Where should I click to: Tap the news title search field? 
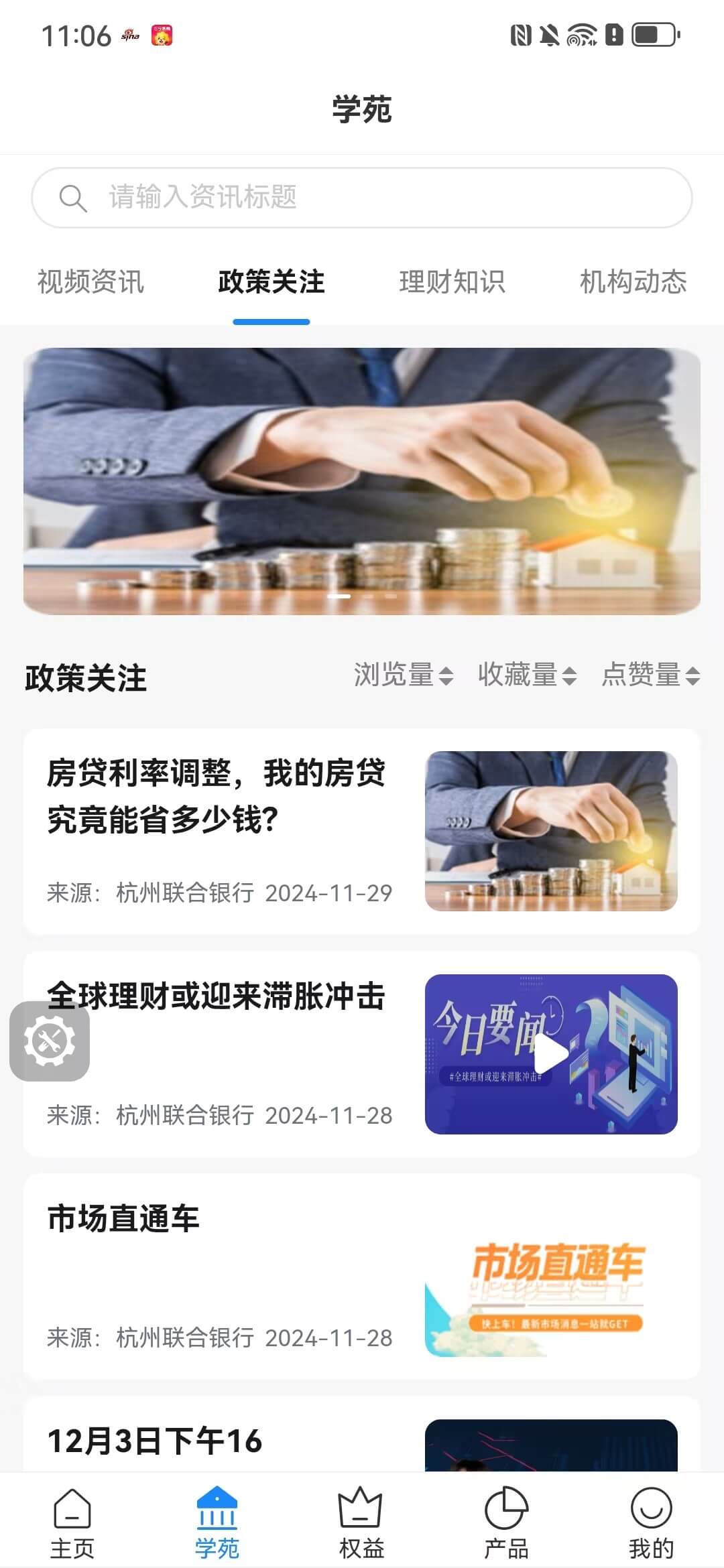point(362,198)
